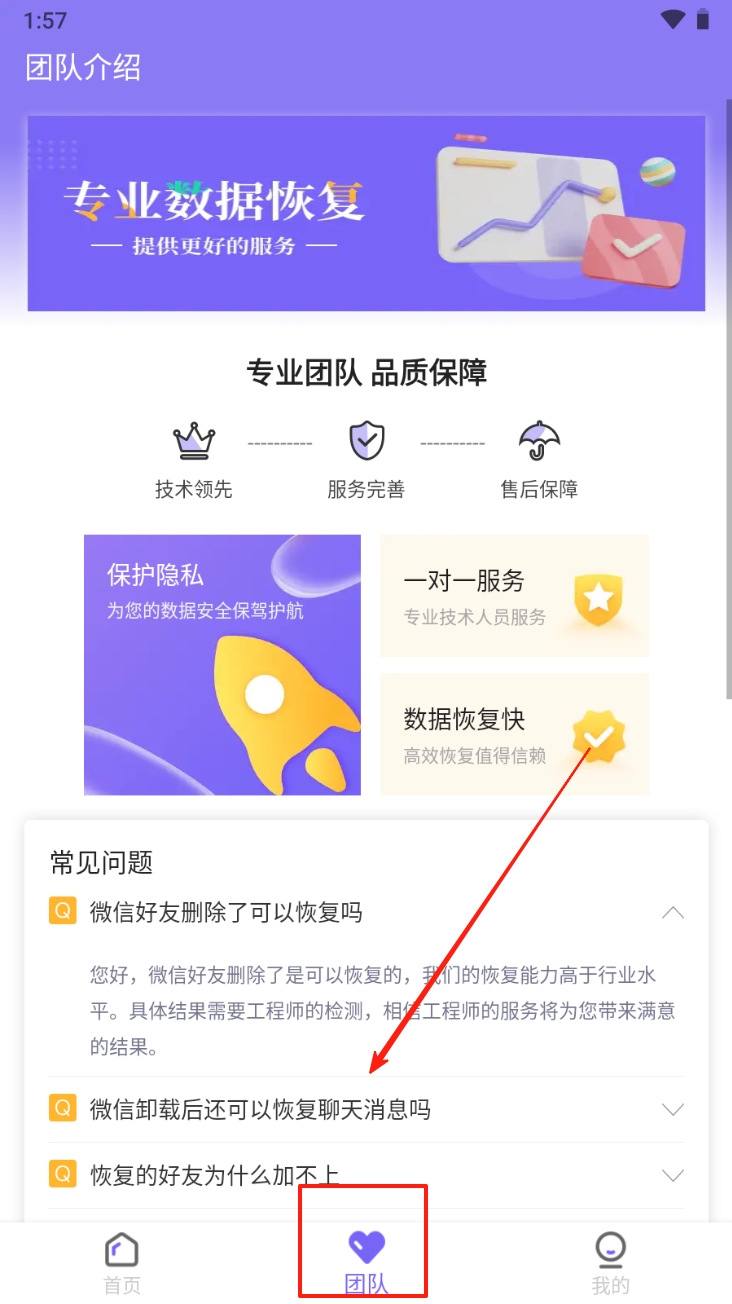Screen dimensions: 732x1304
Task: Open the 一对一服务 card
Action: click(514, 596)
